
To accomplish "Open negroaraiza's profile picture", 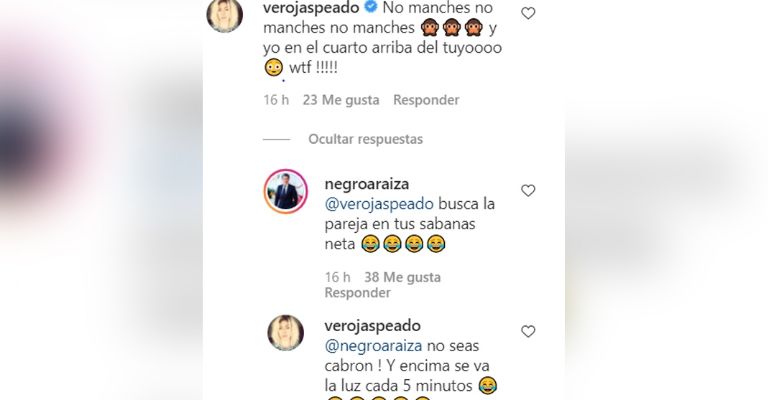I will click(x=285, y=191).
